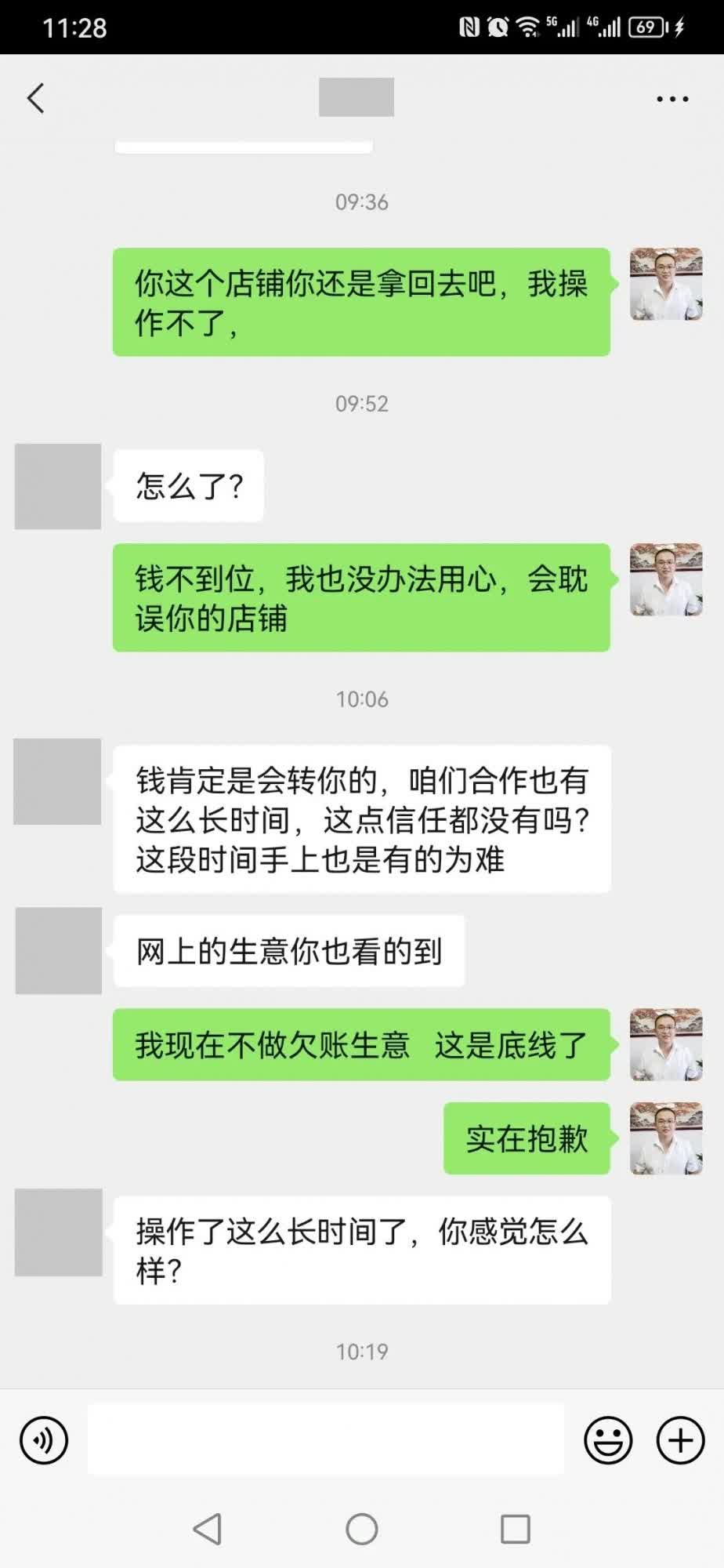The height and width of the screenshot is (1568, 724).
Task: Tap the message text input field
Action: pyautogui.click(x=325, y=1440)
